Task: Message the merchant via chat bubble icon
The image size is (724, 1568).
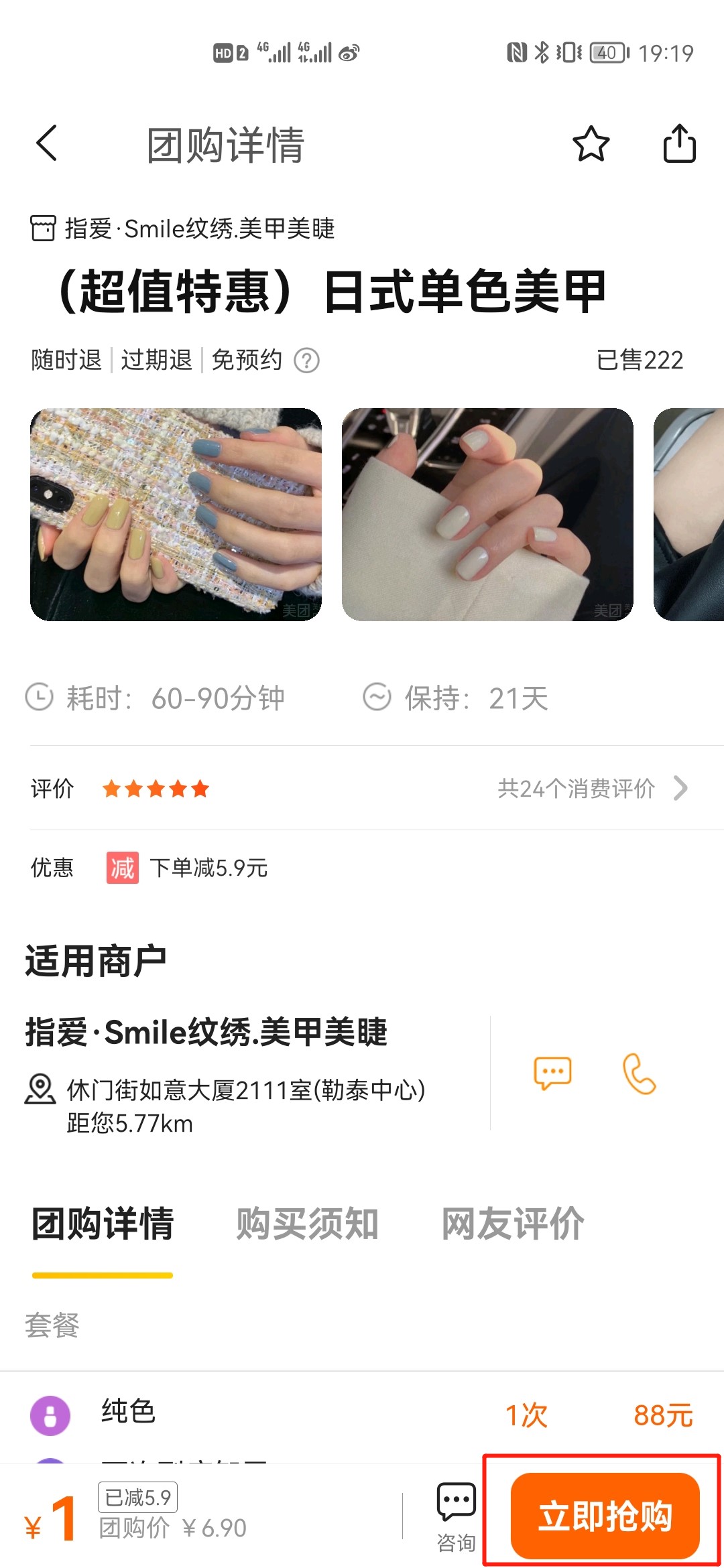Action: point(552,1073)
